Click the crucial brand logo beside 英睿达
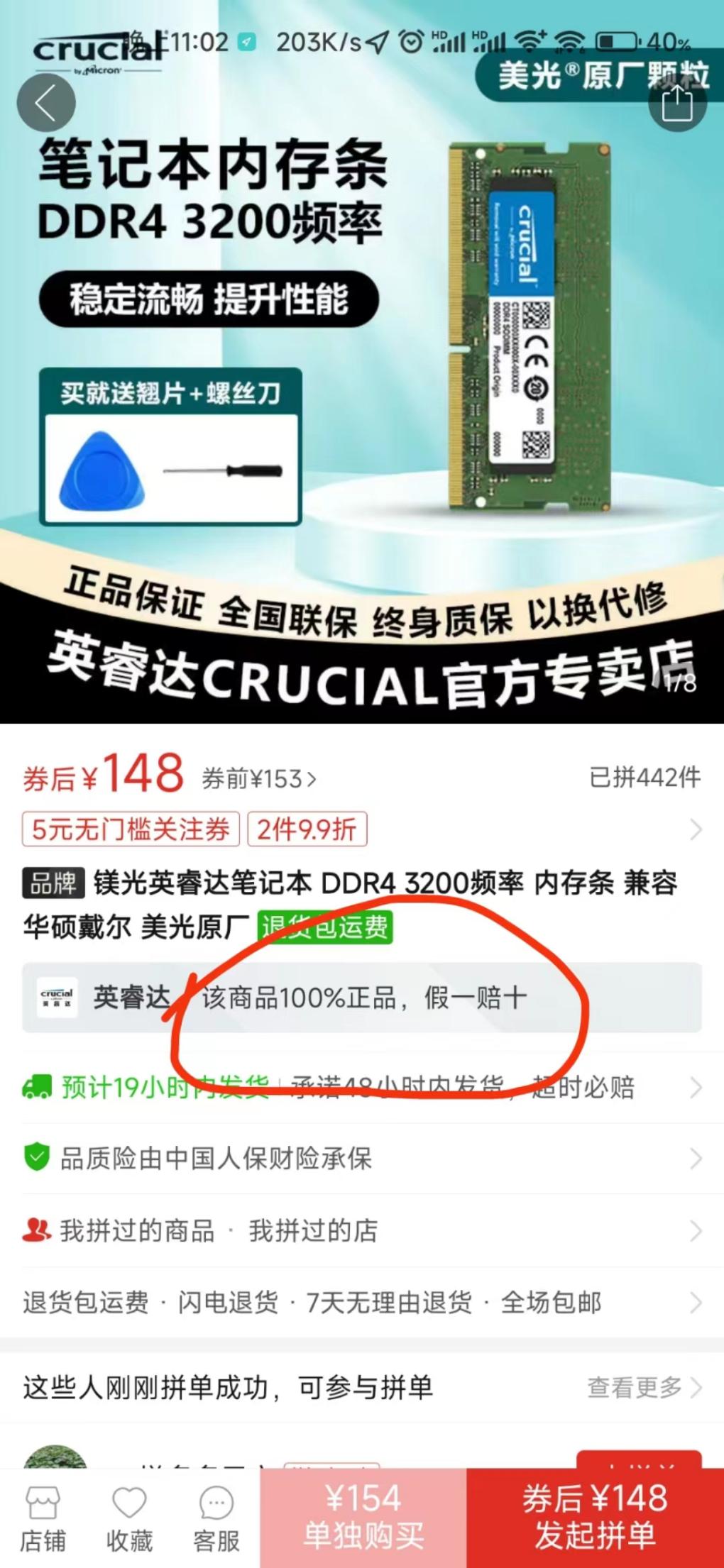The width and height of the screenshot is (724, 1568). 56,998
